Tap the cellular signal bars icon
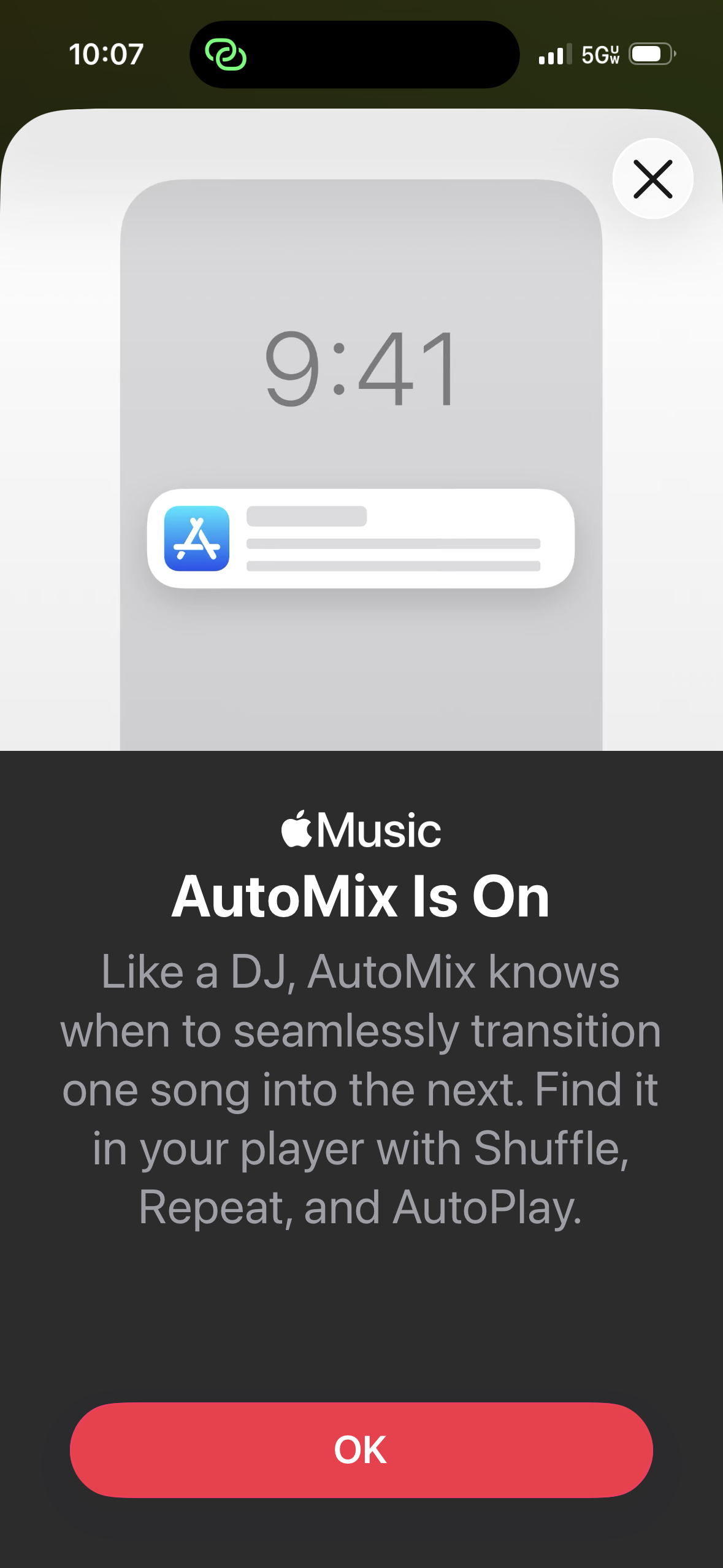The width and height of the screenshot is (723, 1568). (x=554, y=55)
